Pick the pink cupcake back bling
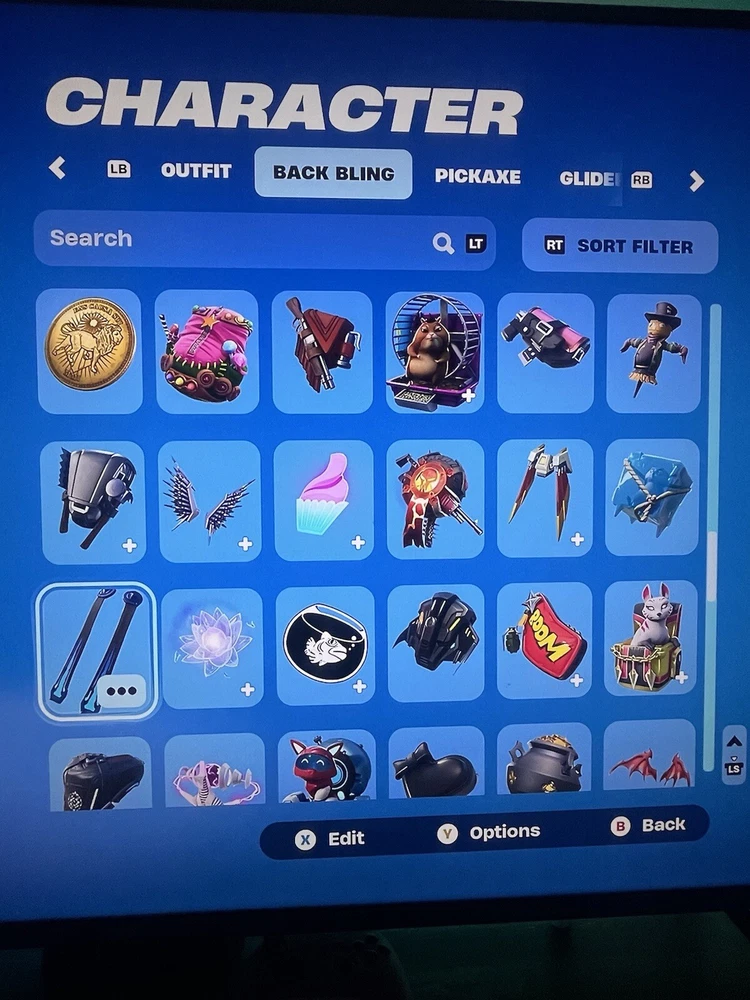The width and height of the screenshot is (750, 1000). coord(323,498)
